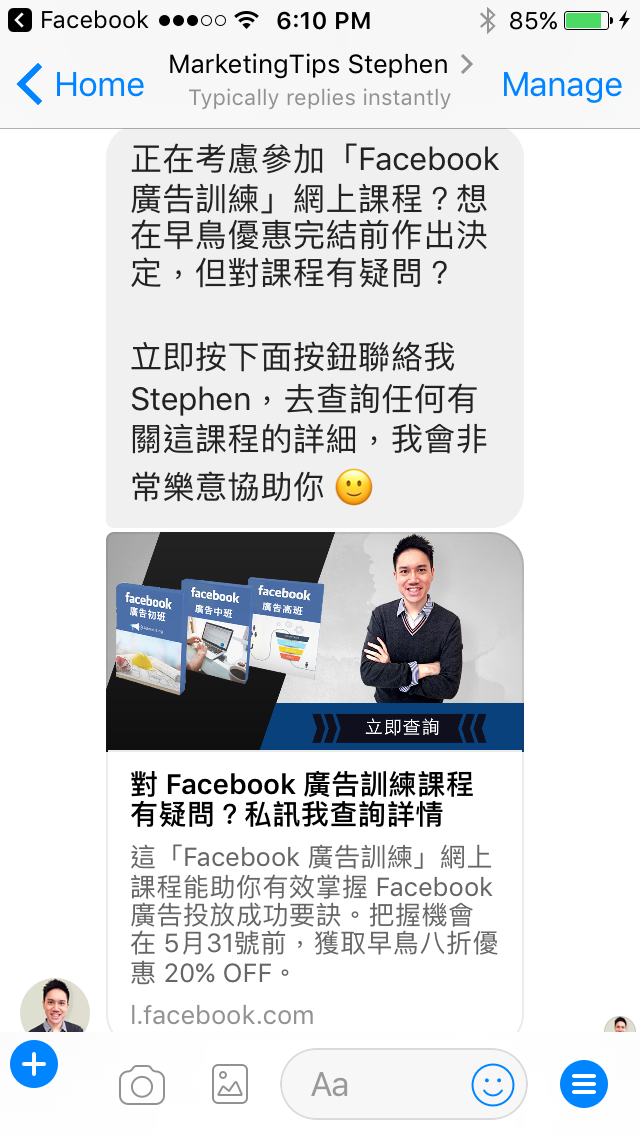This screenshot has width=640, height=1136.
Task: Open the blue bot menu button
Action: pyautogui.click(x=583, y=1084)
